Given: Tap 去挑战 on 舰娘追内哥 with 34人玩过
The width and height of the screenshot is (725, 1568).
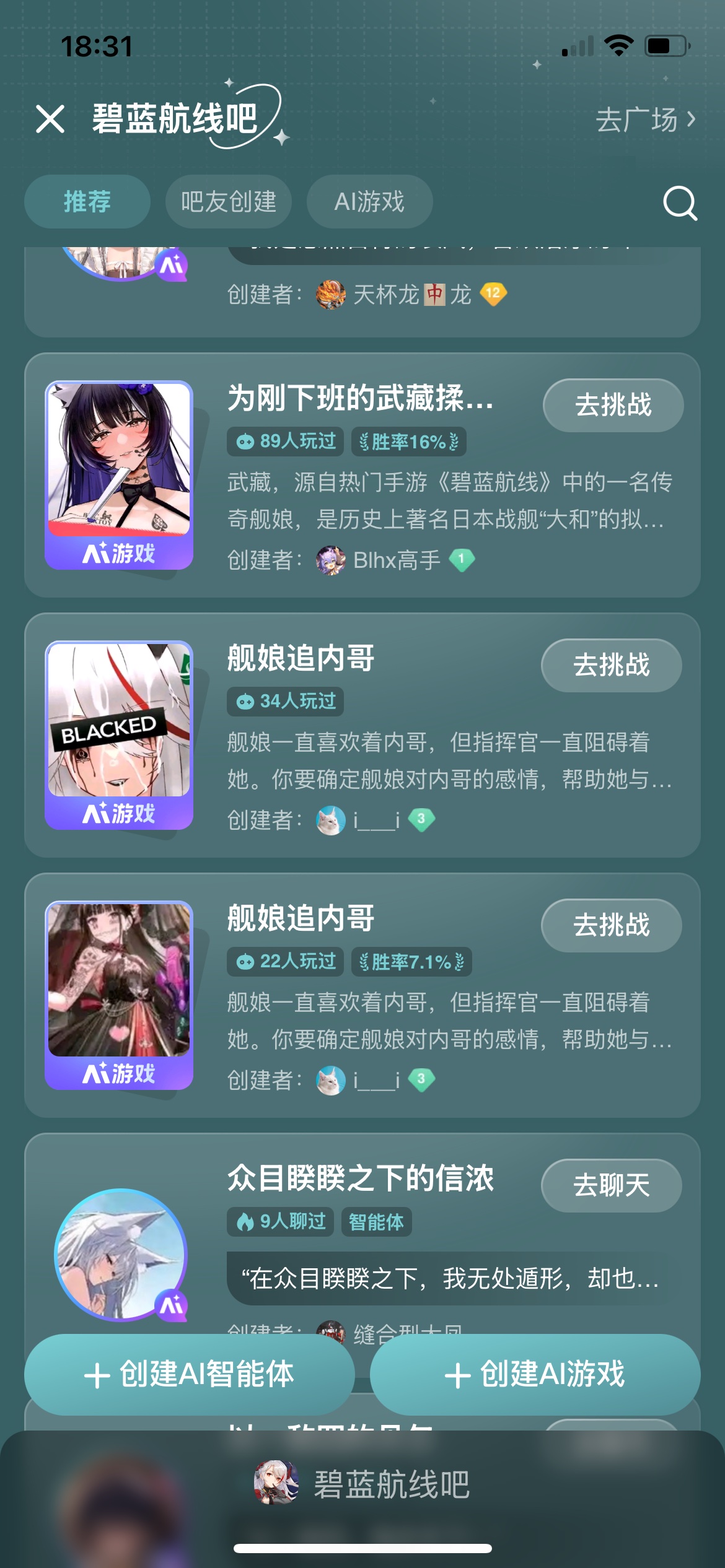Looking at the screenshot, I should point(612,665).
